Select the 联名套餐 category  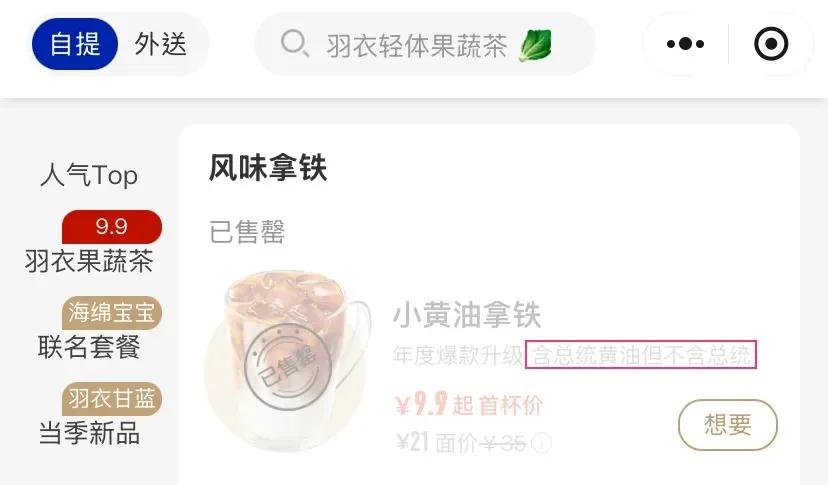pos(89,347)
